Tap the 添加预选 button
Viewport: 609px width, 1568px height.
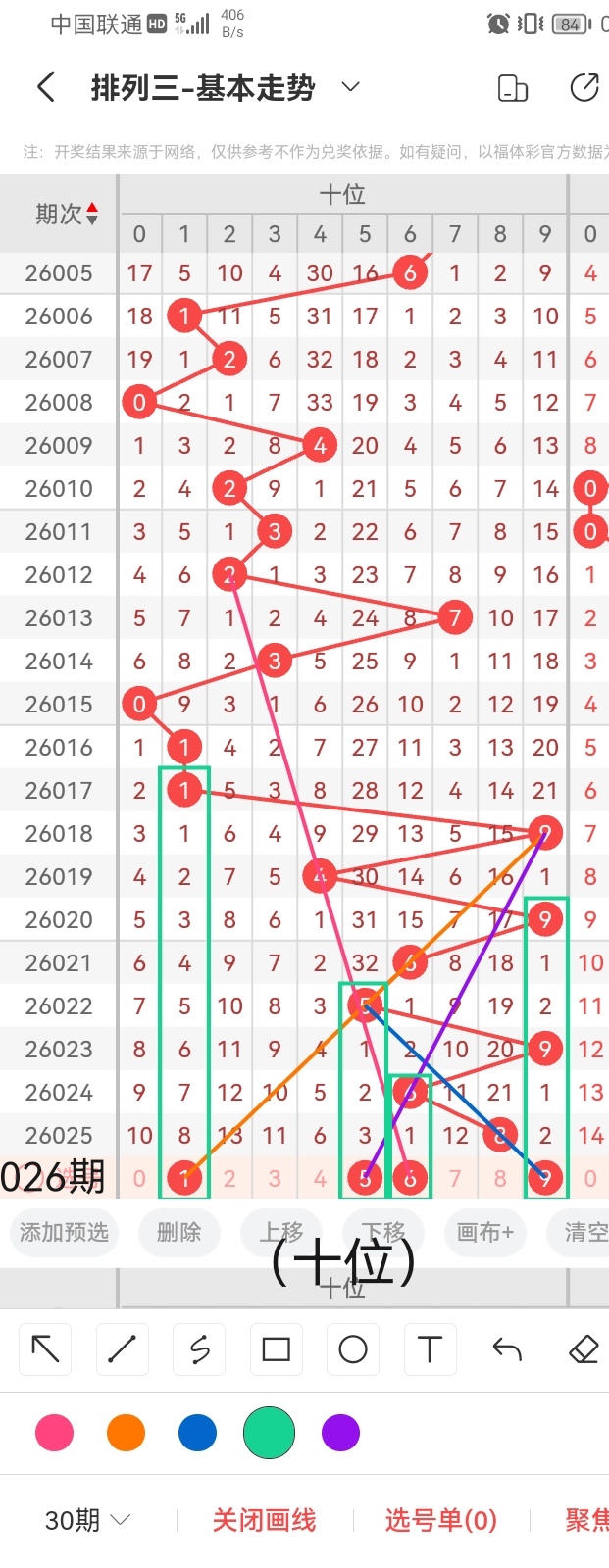pyautogui.click(x=65, y=1232)
